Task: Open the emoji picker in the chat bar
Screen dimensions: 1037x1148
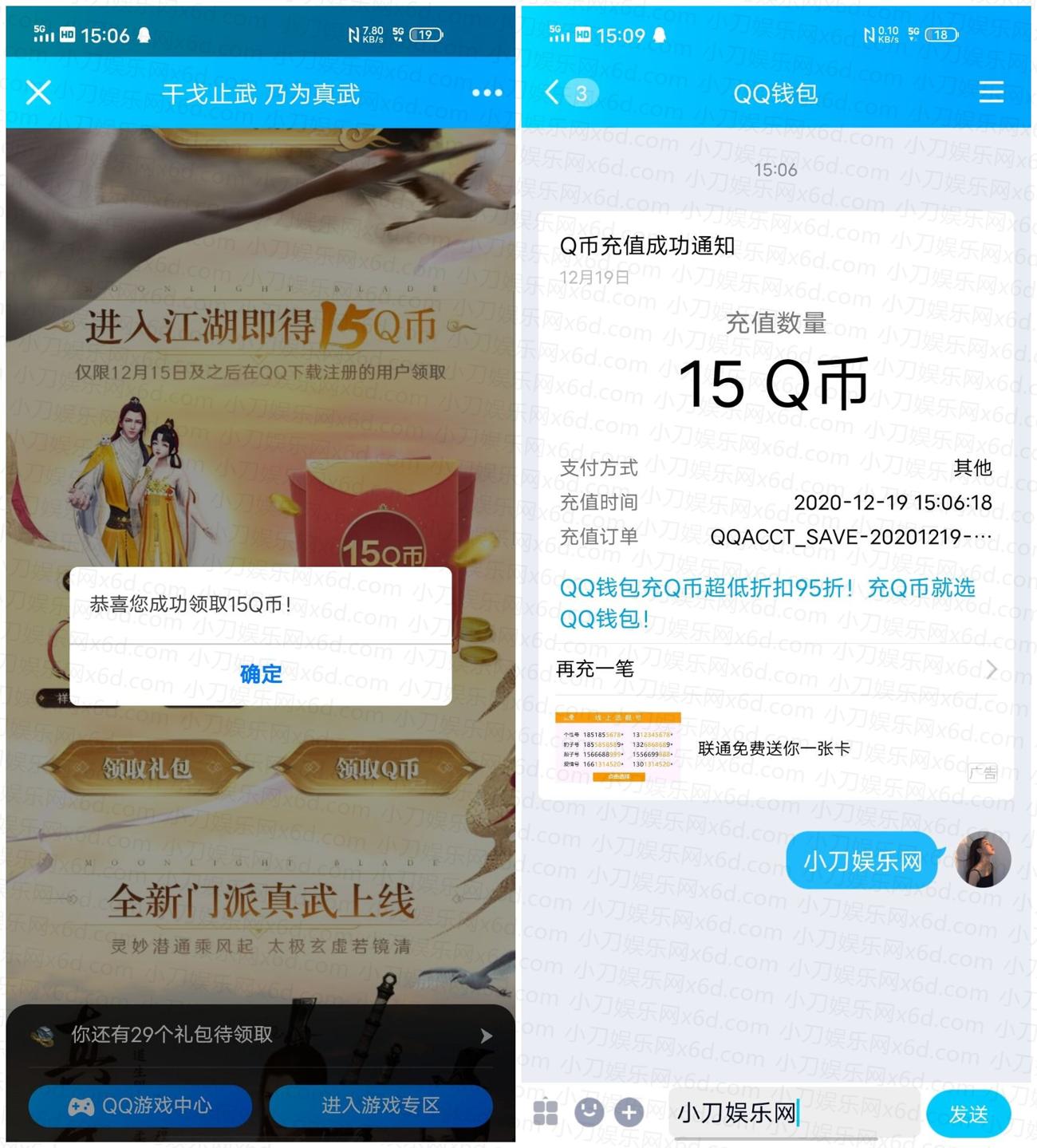Action: pyautogui.click(x=590, y=1114)
